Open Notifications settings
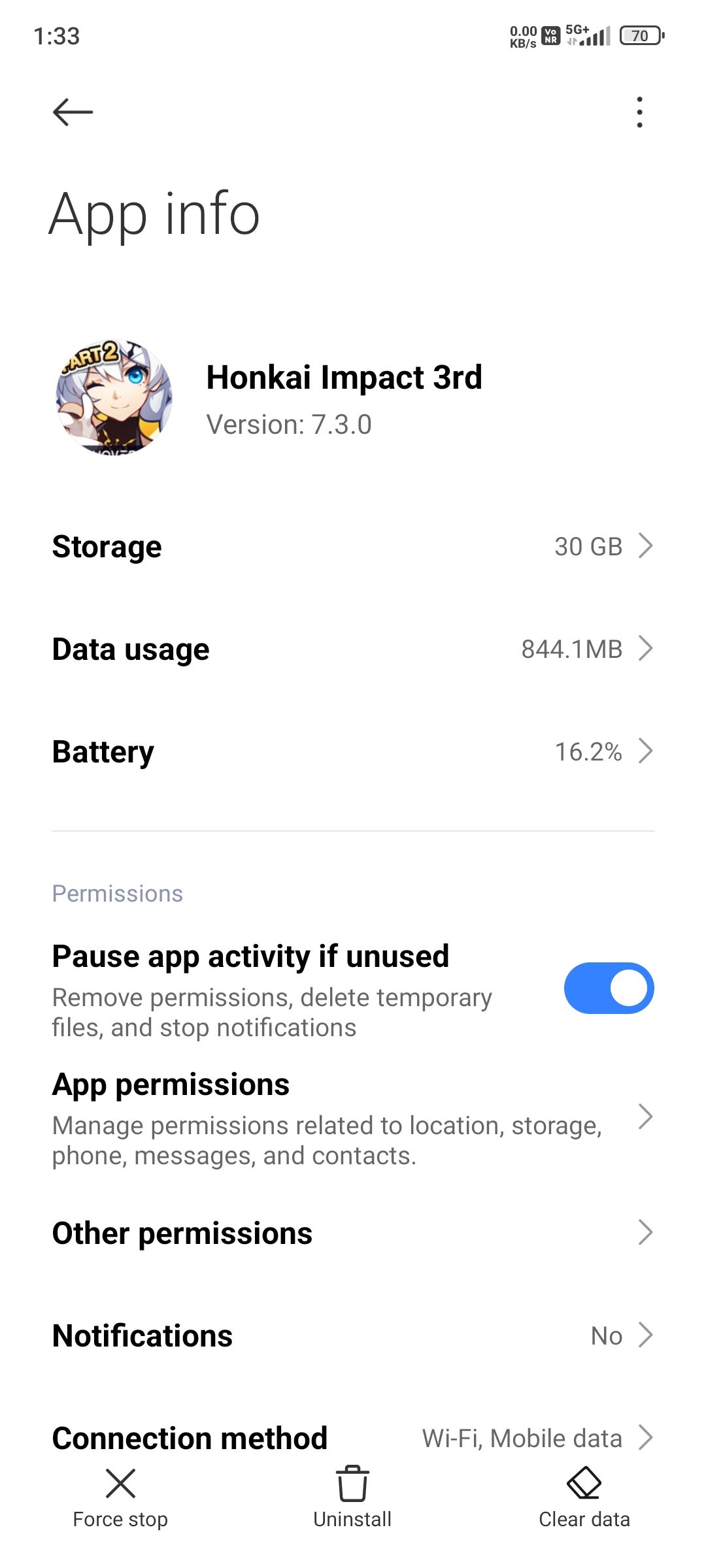This screenshot has height=1568, width=706. (353, 1335)
